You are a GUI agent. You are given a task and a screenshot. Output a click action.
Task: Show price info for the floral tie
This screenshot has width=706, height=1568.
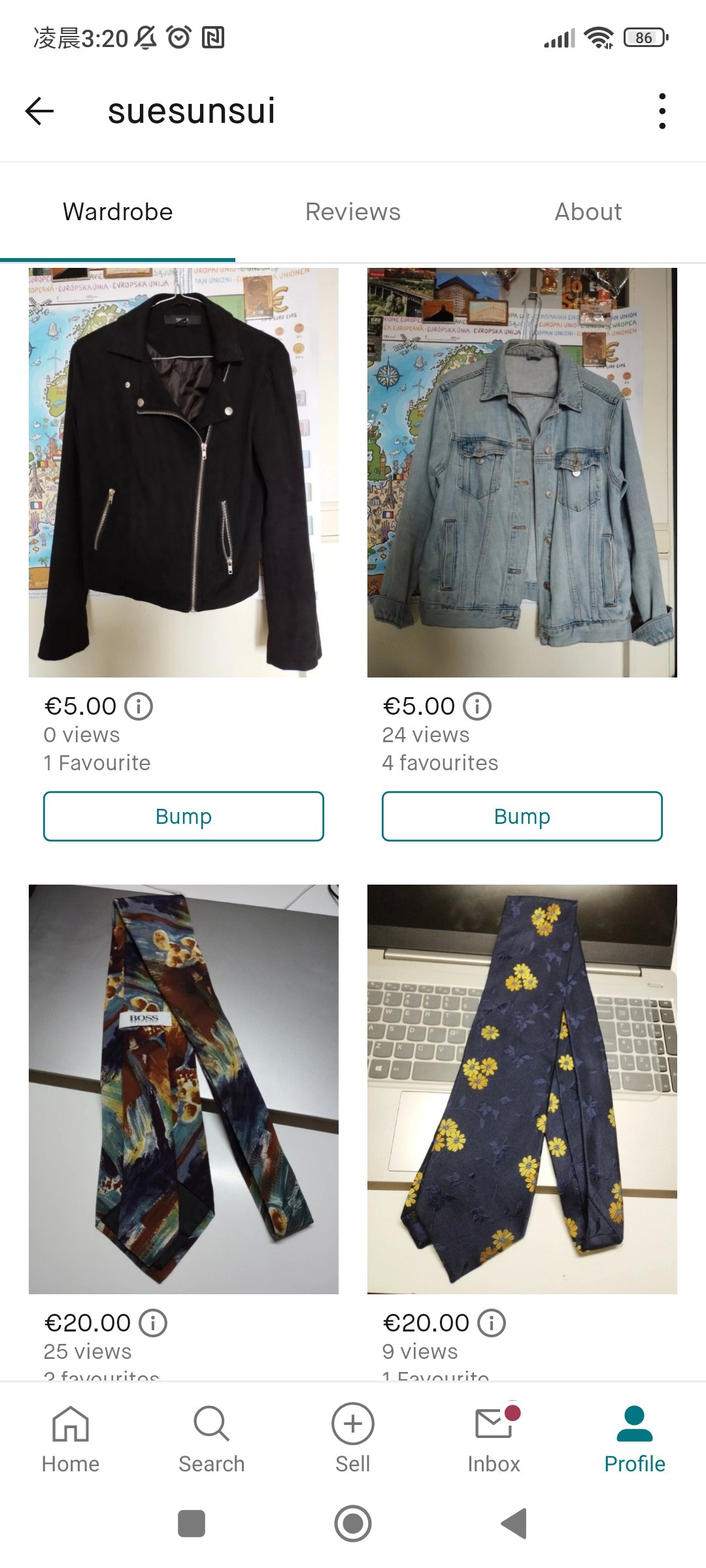pos(492,1323)
